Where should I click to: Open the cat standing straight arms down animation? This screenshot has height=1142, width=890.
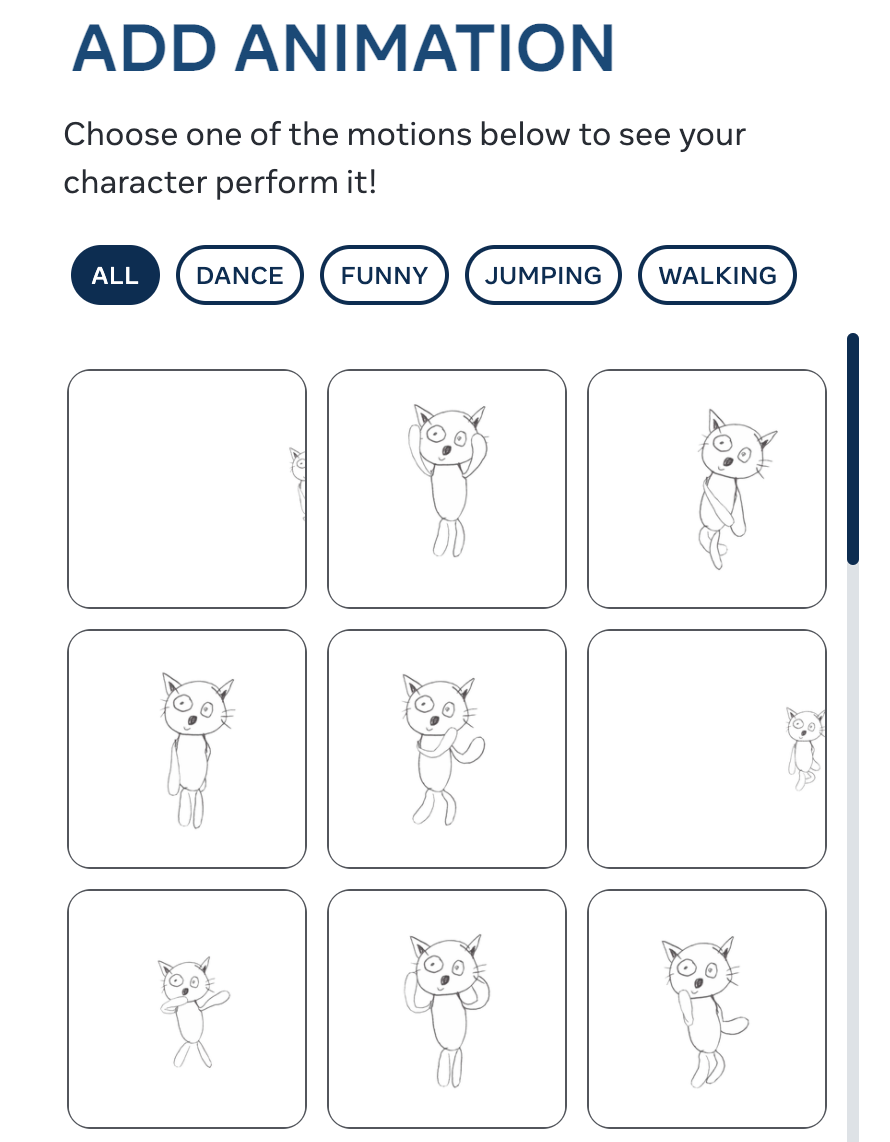(187, 749)
